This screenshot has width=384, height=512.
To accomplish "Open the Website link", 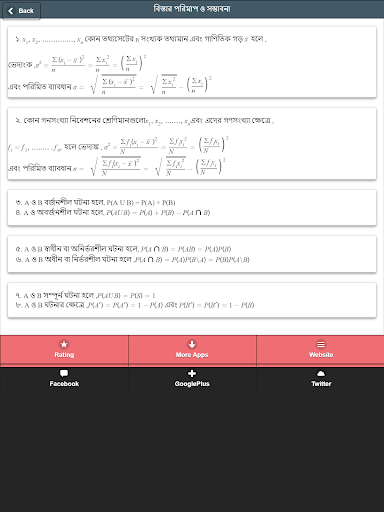I will point(320,350).
